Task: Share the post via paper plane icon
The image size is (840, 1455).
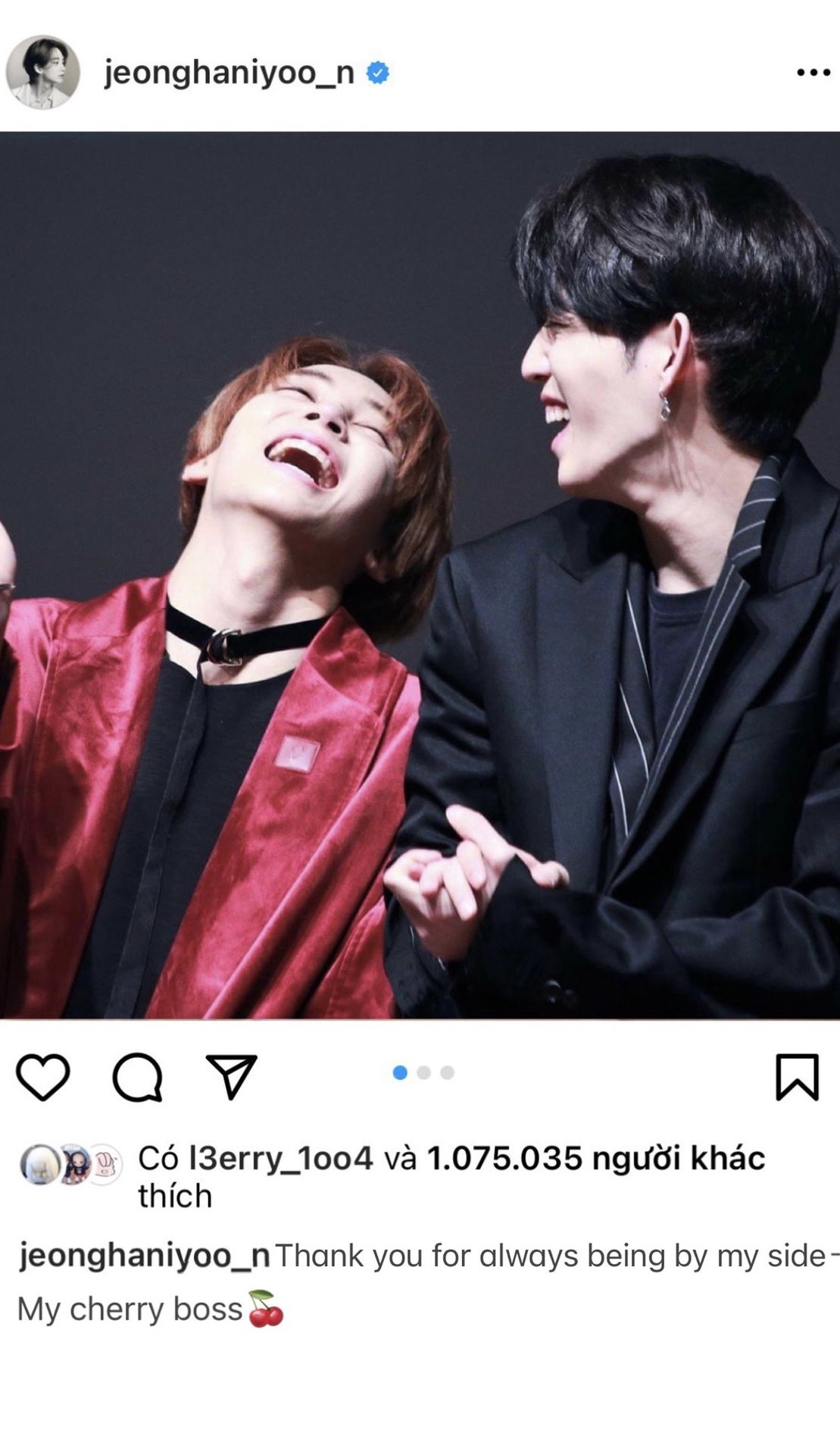Action: (232, 1075)
